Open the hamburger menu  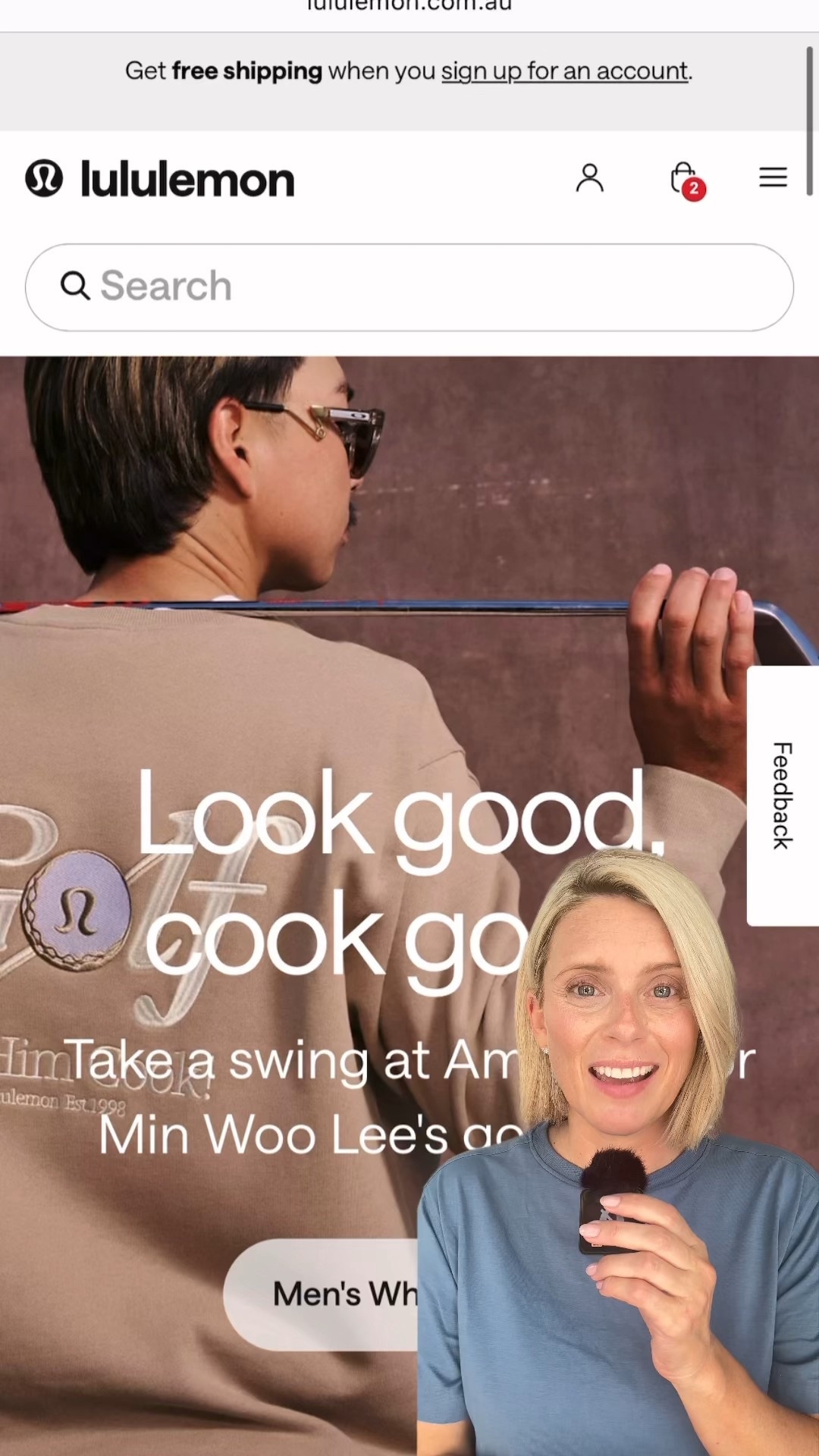pos(773,177)
